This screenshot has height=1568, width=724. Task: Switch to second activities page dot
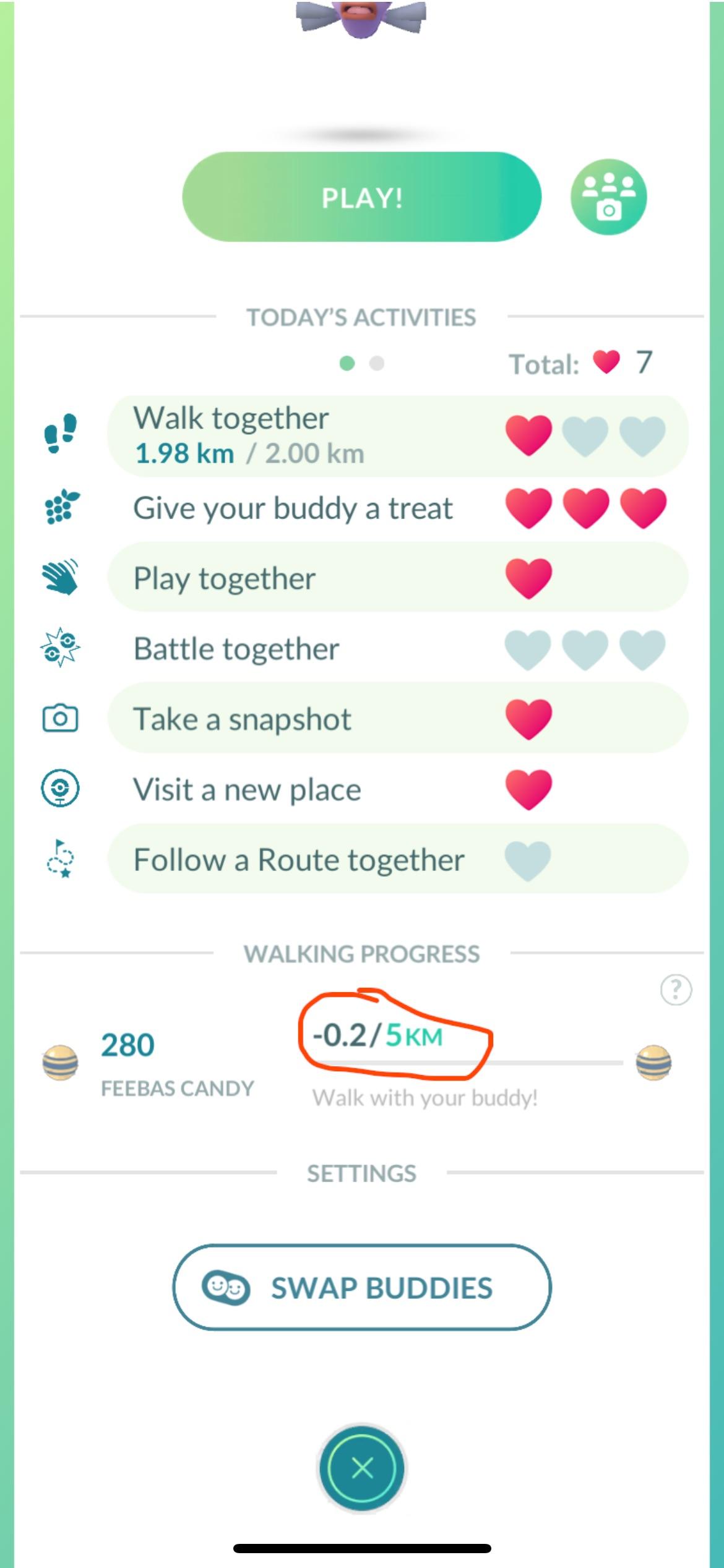[x=377, y=364]
